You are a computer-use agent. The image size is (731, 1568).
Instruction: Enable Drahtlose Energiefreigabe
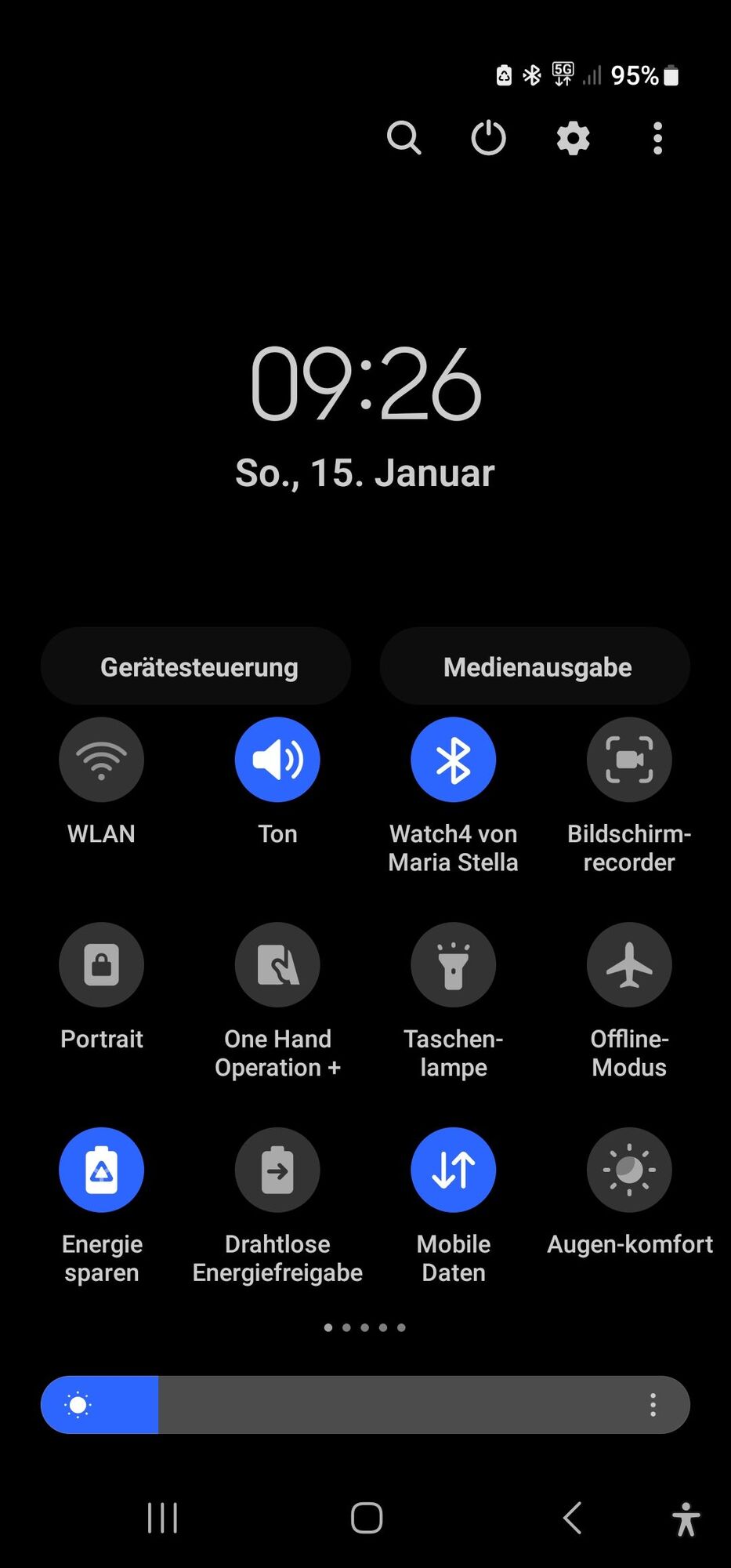click(277, 1170)
